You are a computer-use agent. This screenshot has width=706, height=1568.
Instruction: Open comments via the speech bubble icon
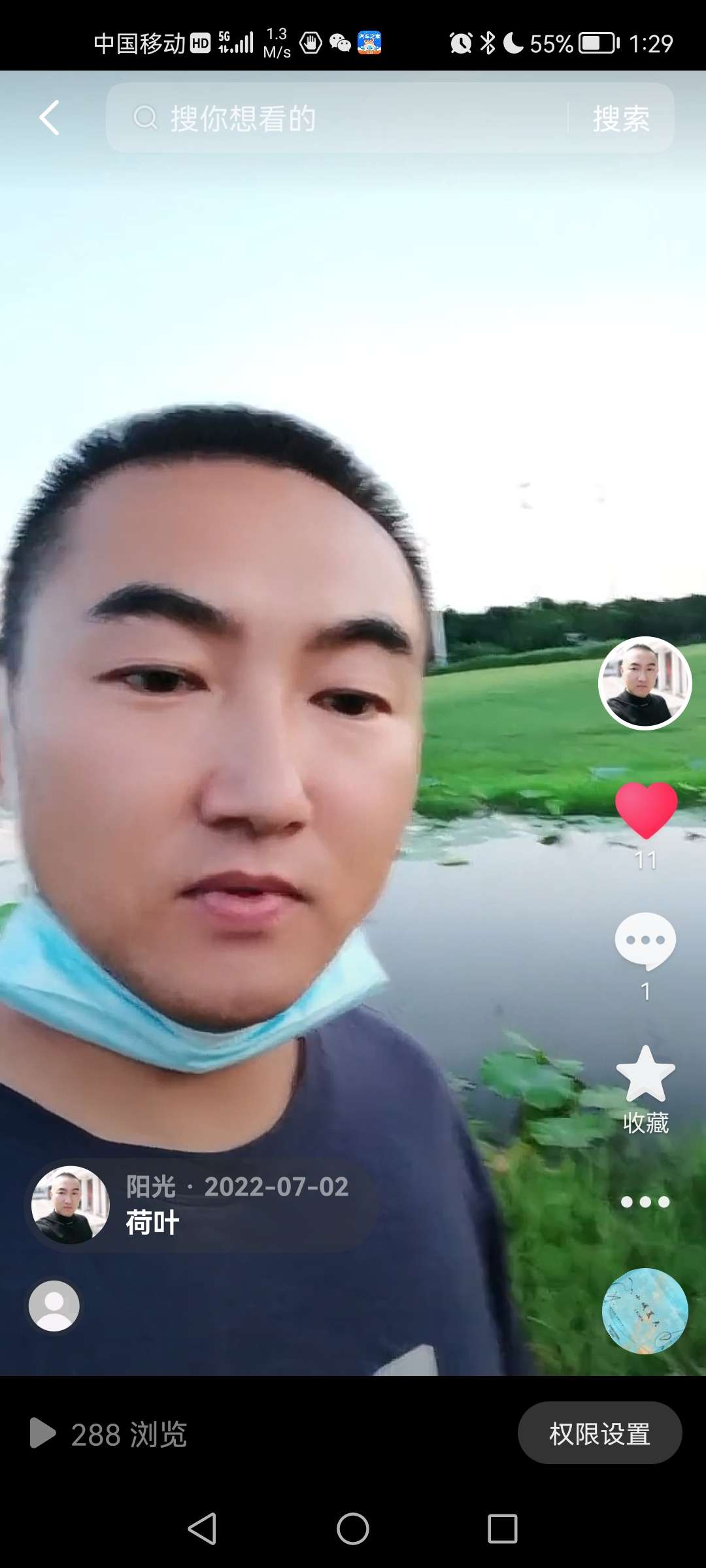pyautogui.click(x=645, y=941)
